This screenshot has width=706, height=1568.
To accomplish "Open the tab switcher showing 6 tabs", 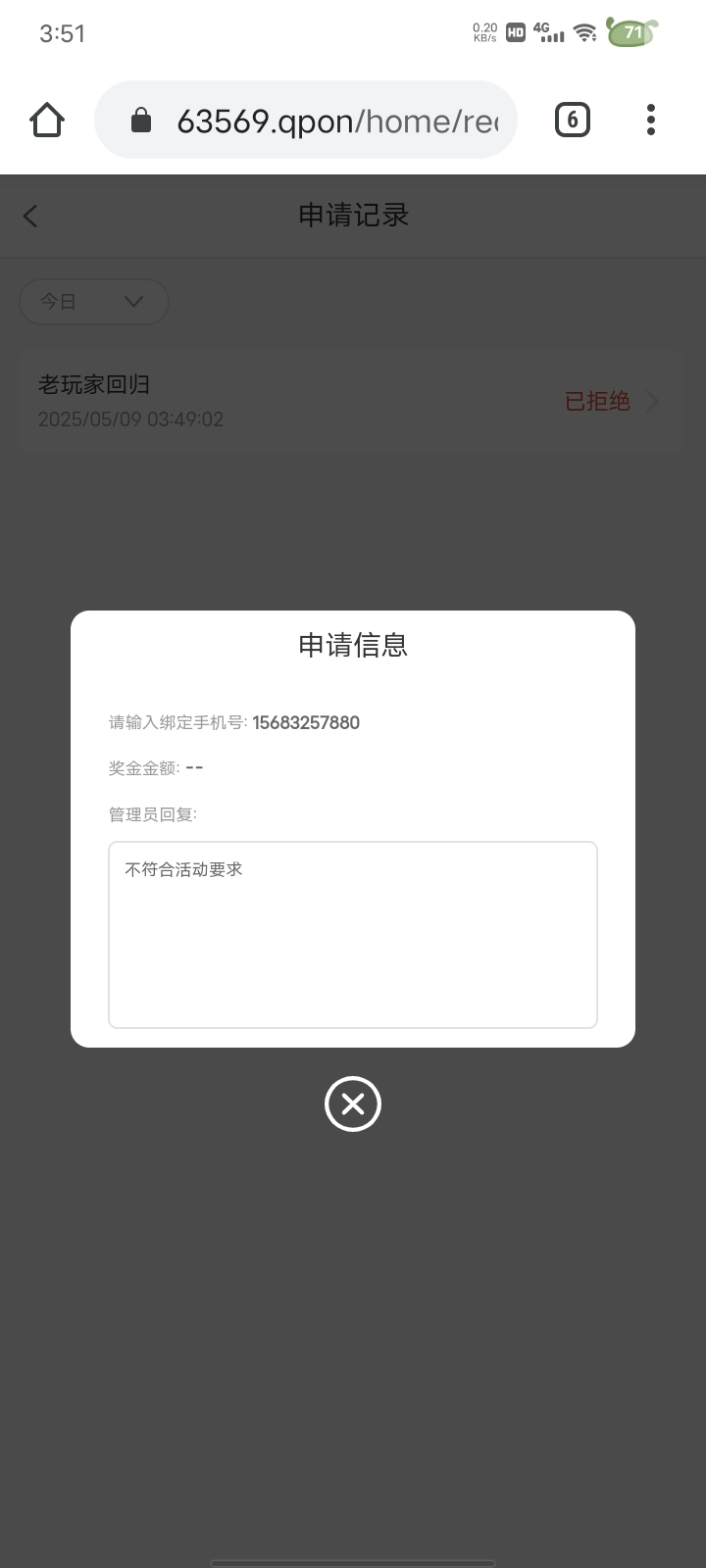I will pyautogui.click(x=573, y=121).
